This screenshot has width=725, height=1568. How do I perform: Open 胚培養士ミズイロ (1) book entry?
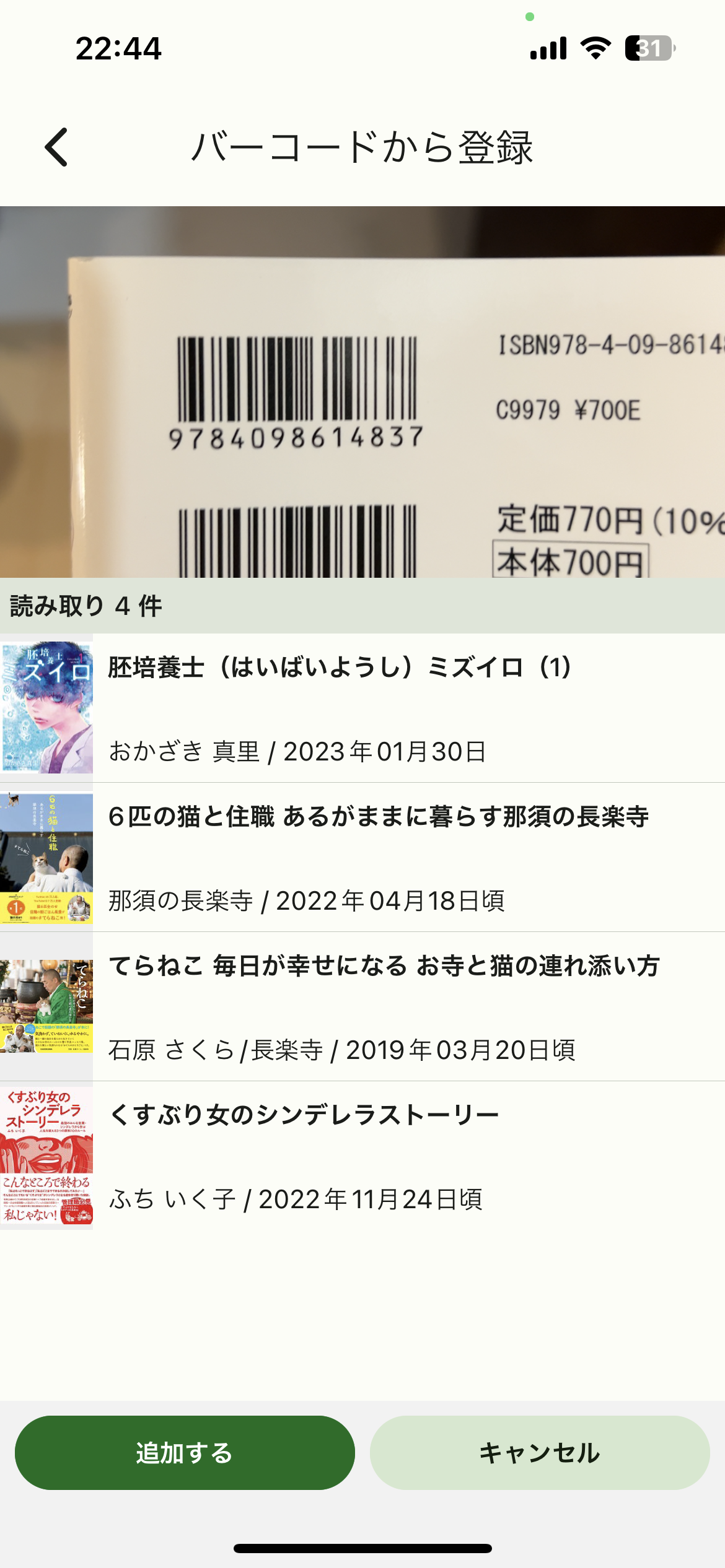point(362,708)
